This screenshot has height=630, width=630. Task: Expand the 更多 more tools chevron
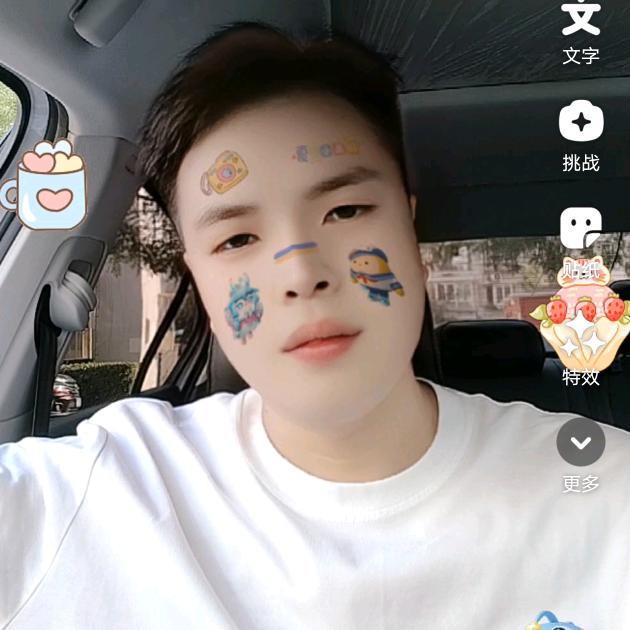(581, 442)
